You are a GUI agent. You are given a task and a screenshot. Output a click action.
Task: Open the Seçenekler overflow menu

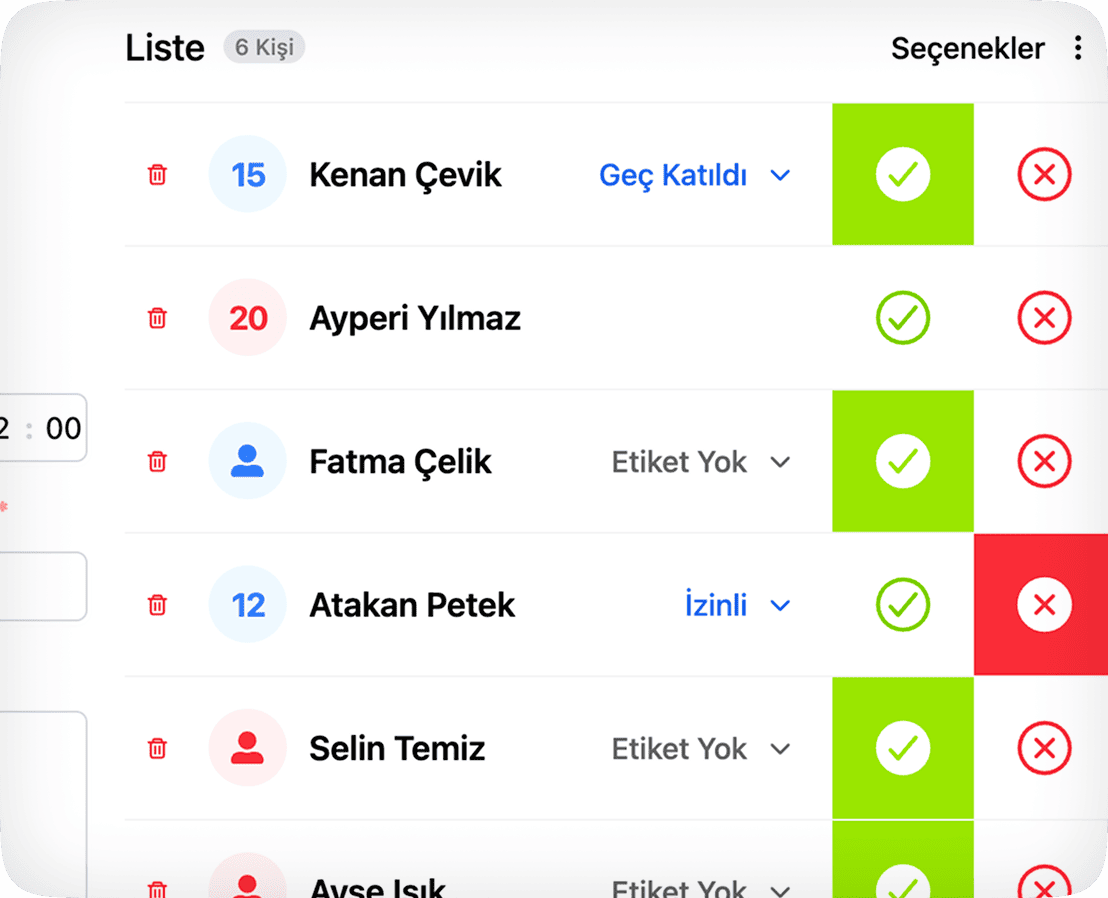(1077, 48)
